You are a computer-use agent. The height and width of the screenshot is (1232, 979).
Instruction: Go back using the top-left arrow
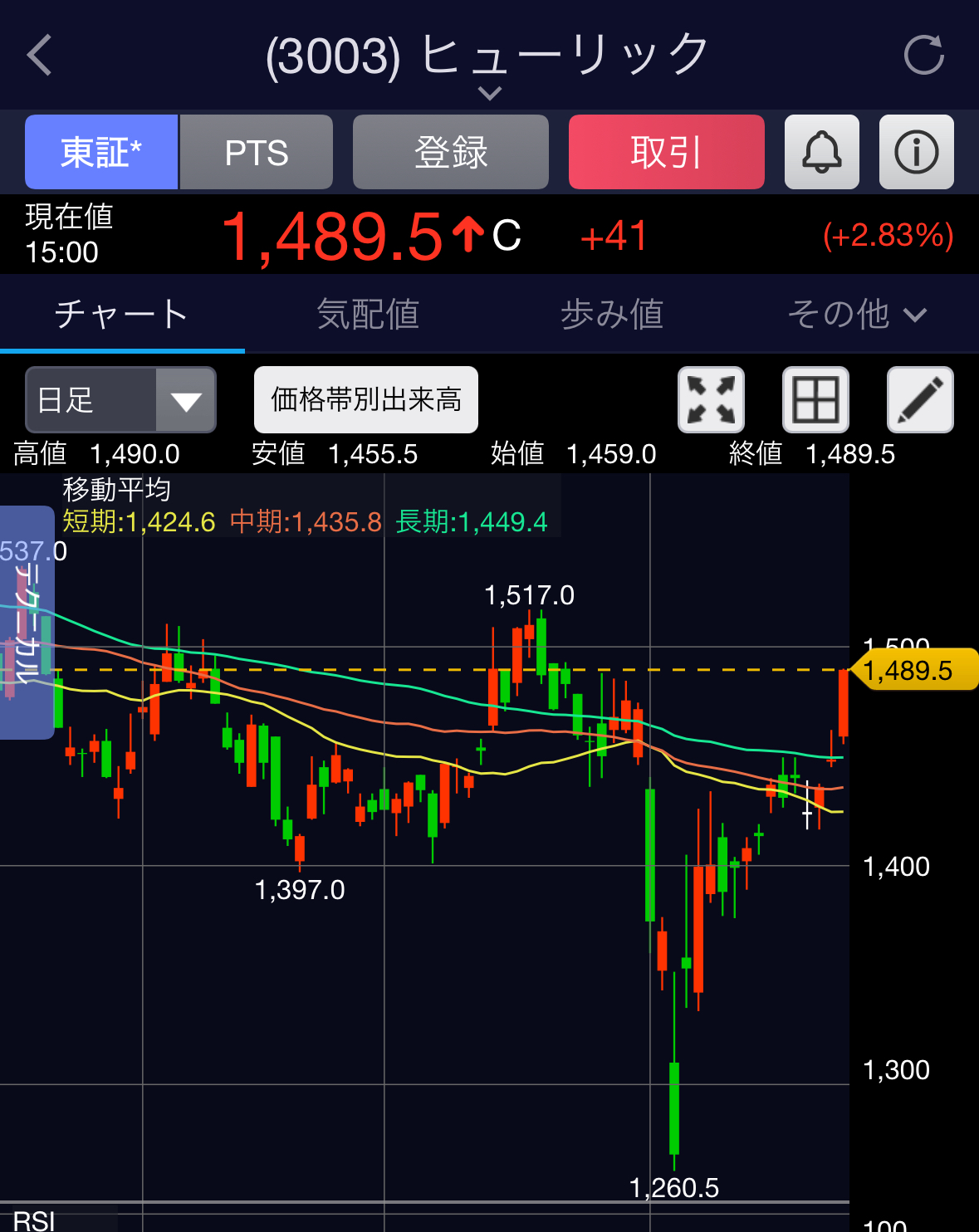click(40, 56)
